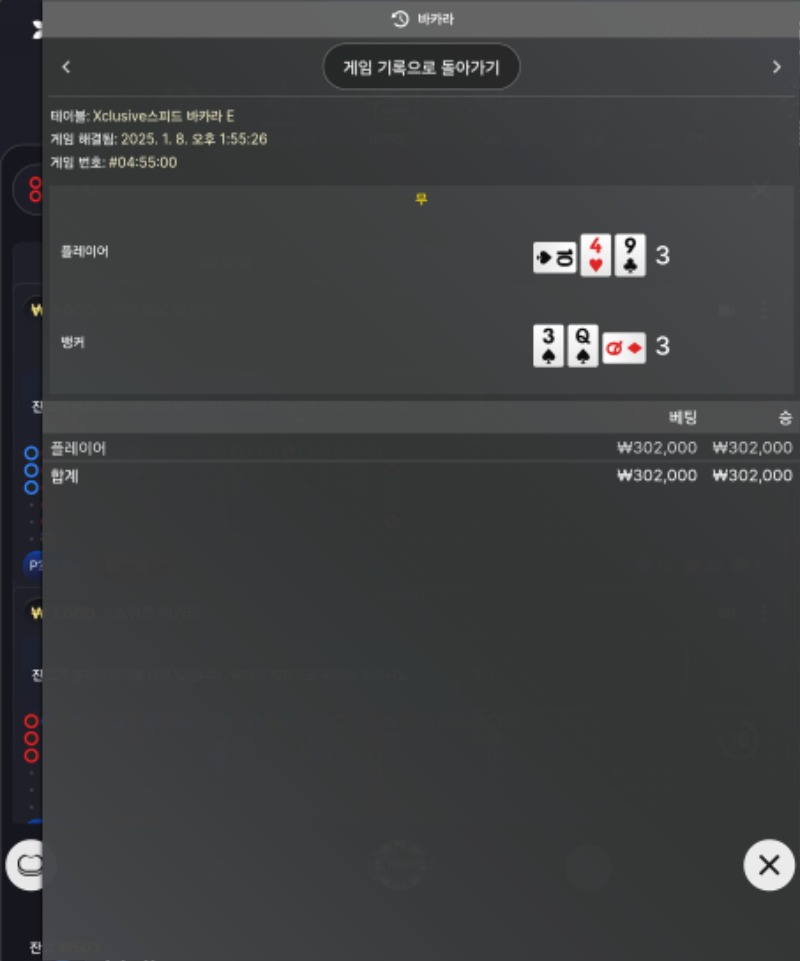Tap 게임 기록으로 돌아가기 button
Viewport: 800px width, 961px height.
pos(421,67)
